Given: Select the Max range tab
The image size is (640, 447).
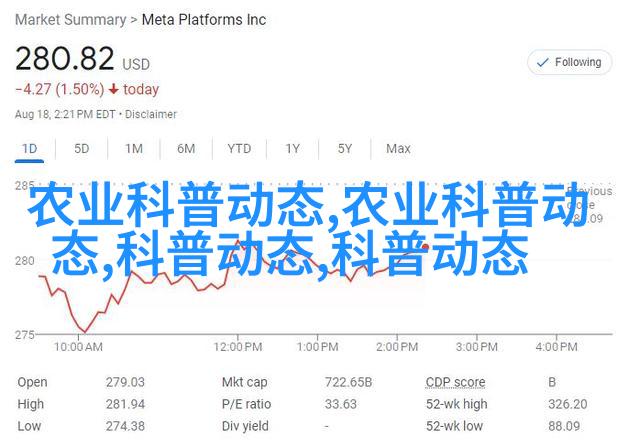Looking at the screenshot, I should coord(398,148).
